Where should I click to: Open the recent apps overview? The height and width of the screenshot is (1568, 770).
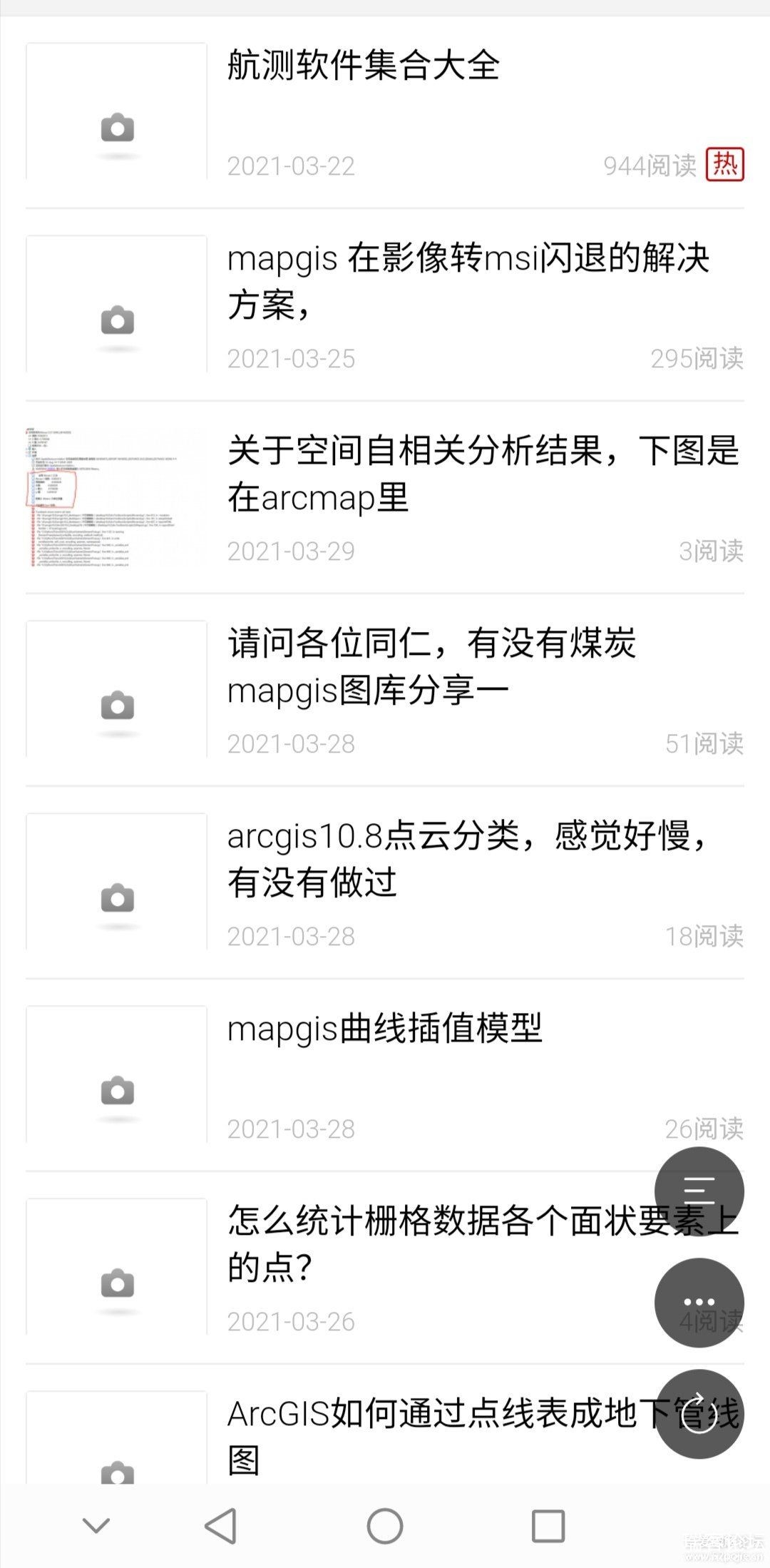pyautogui.click(x=548, y=1527)
